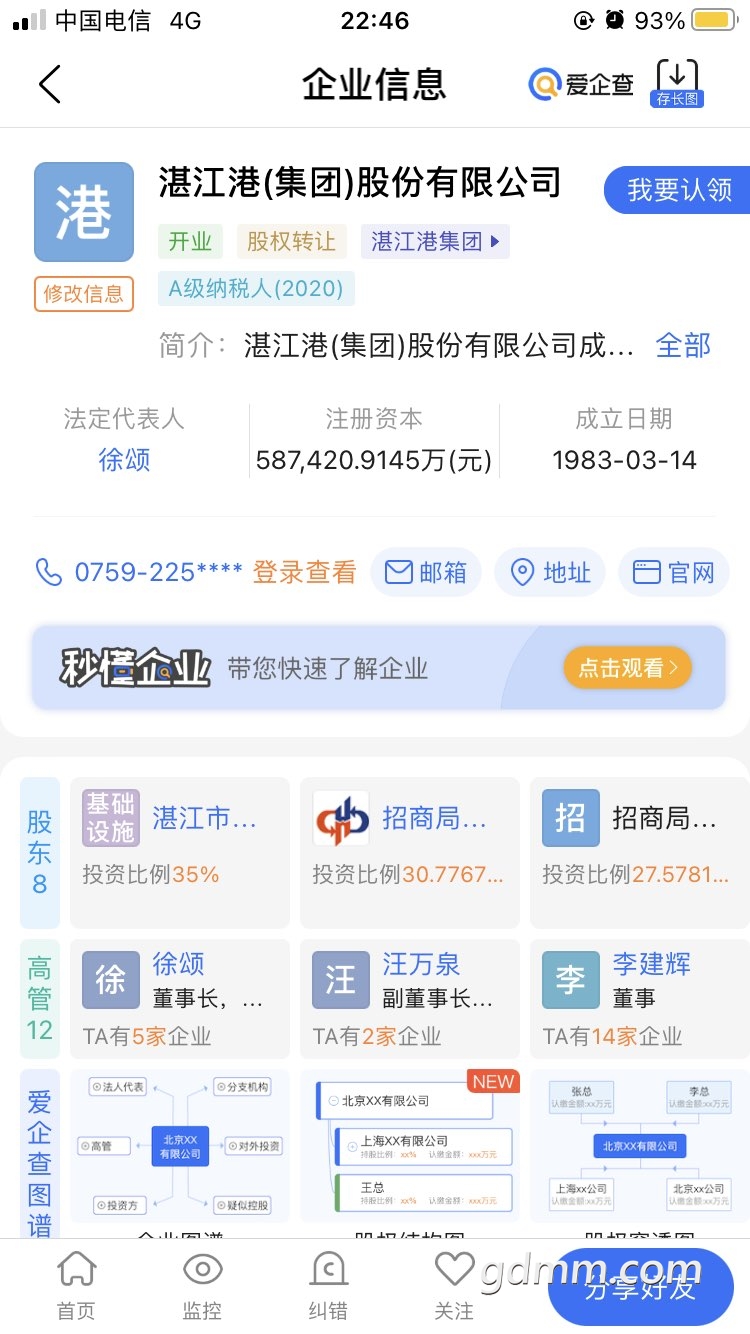
Task: Expand the full company intro via 全部
Action: click(683, 346)
